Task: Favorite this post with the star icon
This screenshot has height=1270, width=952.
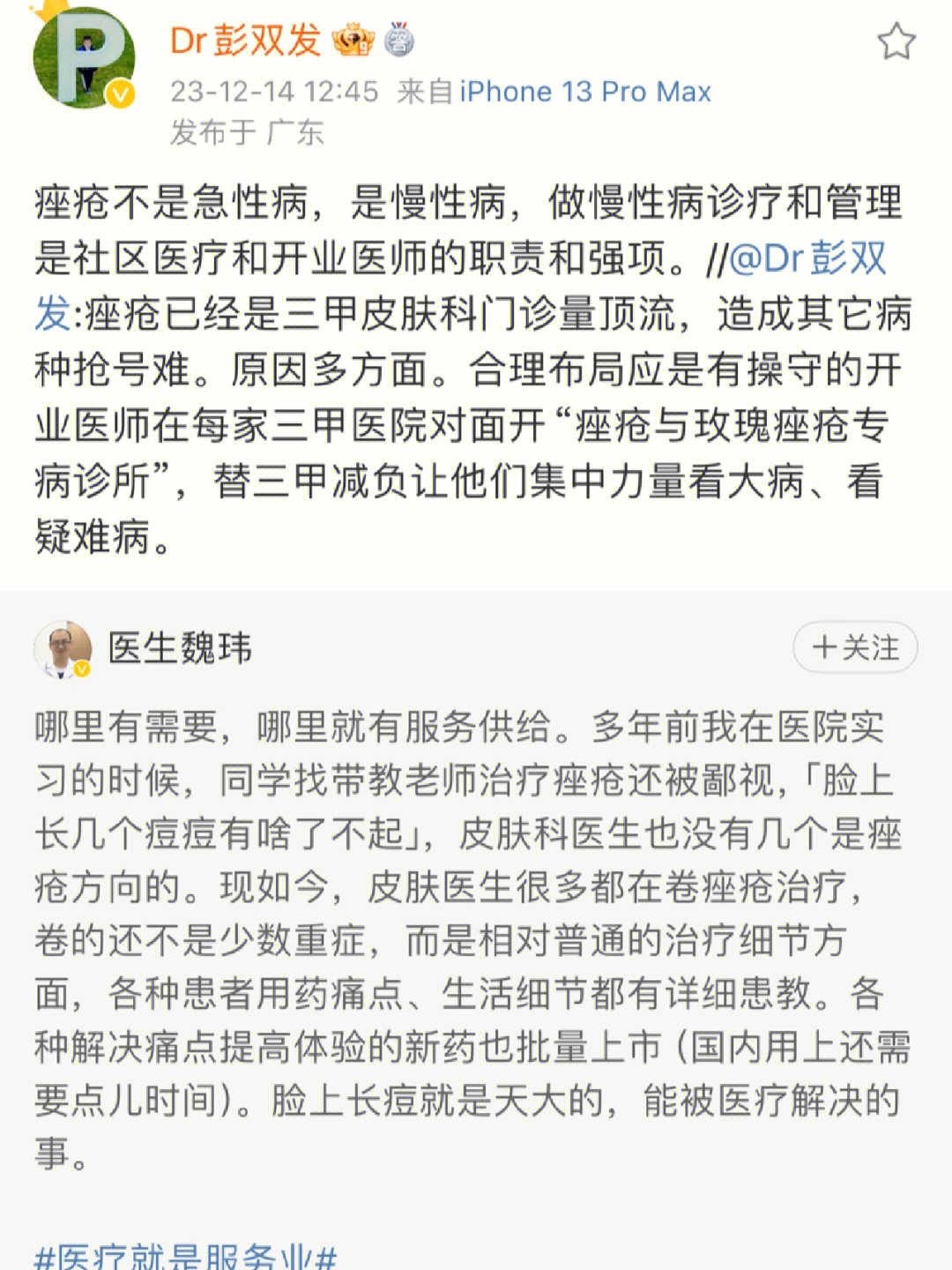Action: (x=896, y=41)
